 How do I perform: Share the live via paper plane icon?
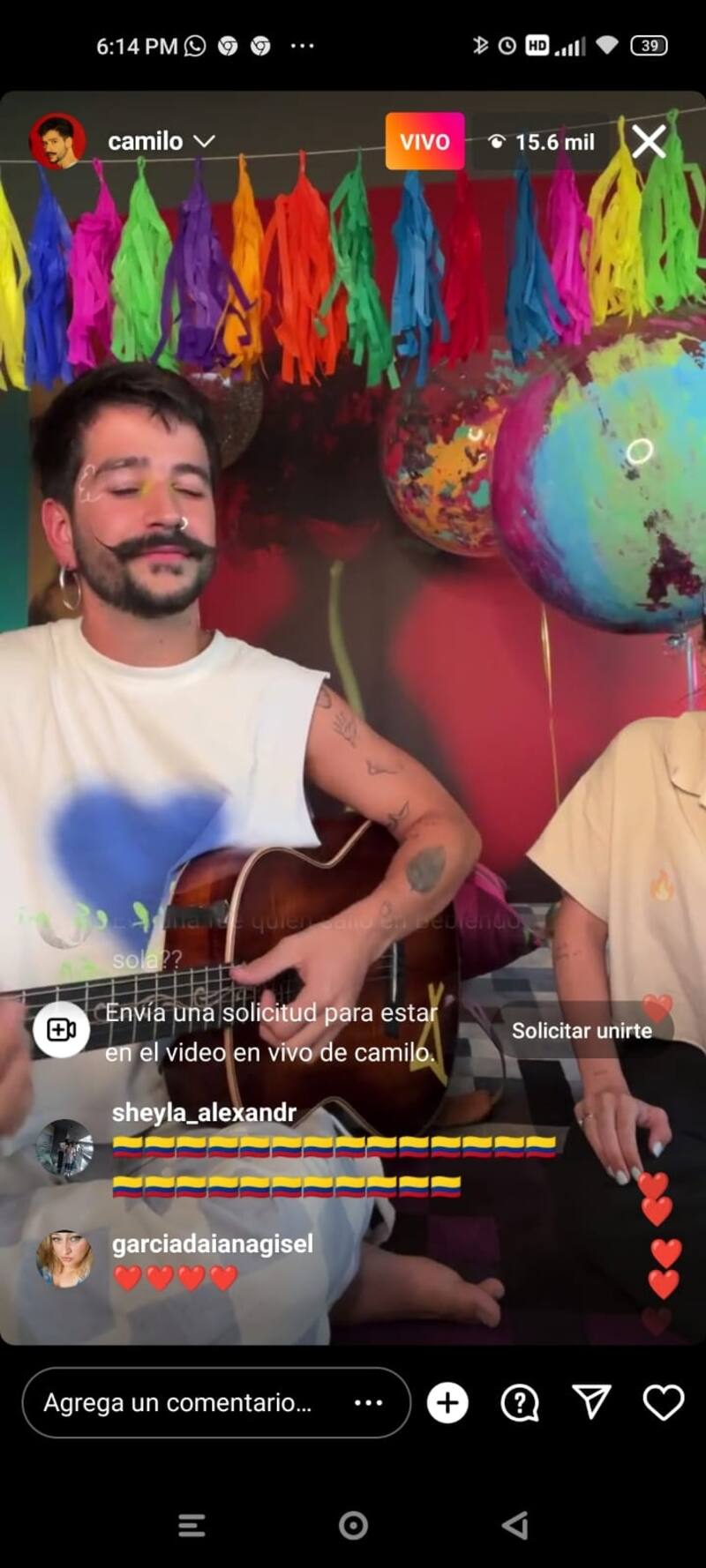(x=591, y=1402)
